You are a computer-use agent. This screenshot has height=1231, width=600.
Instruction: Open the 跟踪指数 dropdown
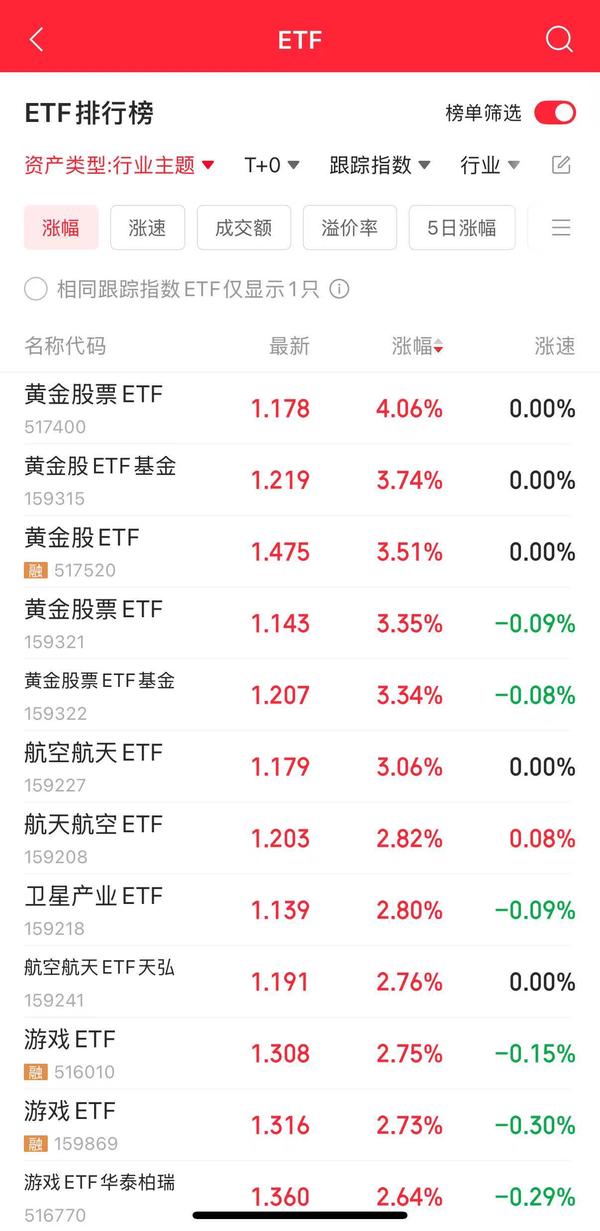pos(380,165)
